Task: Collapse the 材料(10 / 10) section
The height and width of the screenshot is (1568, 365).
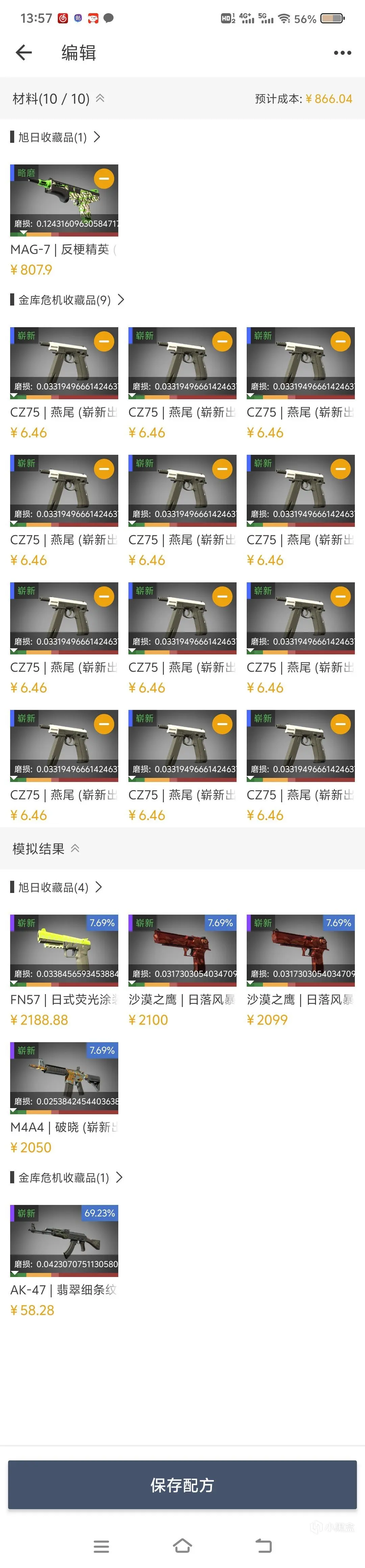Action: (x=100, y=98)
